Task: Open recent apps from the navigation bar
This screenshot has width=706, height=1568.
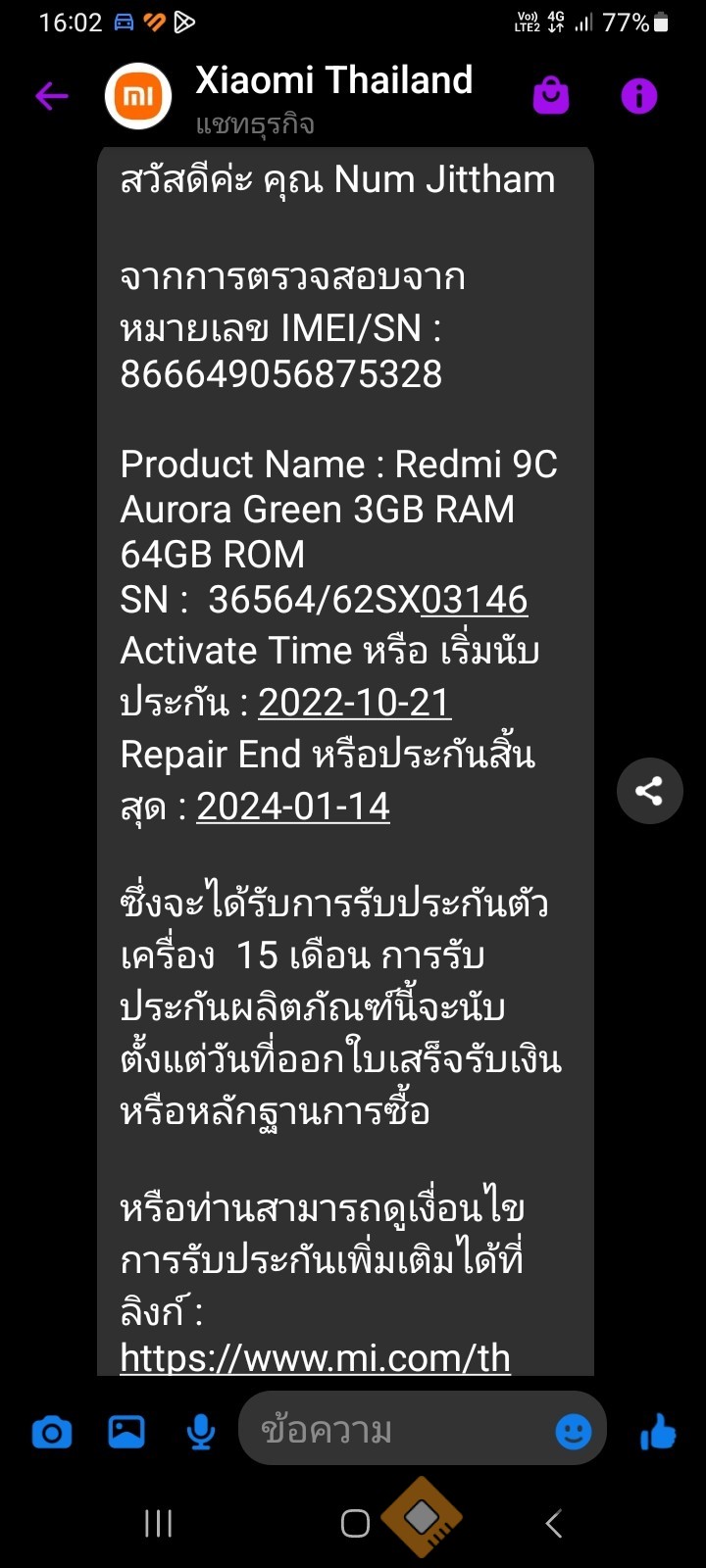Action: [158, 1523]
